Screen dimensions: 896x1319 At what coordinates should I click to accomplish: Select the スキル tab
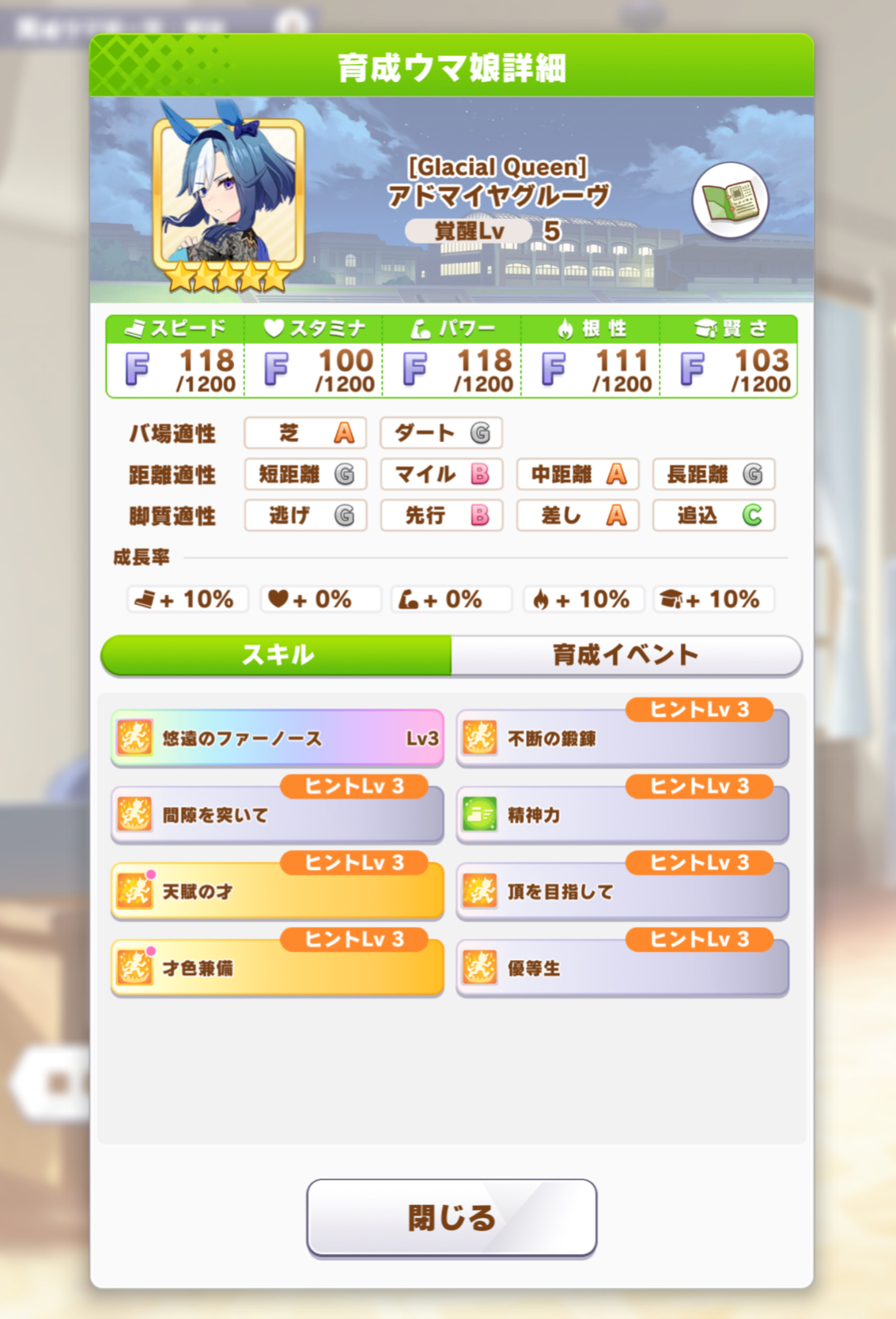[x=277, y=655]
